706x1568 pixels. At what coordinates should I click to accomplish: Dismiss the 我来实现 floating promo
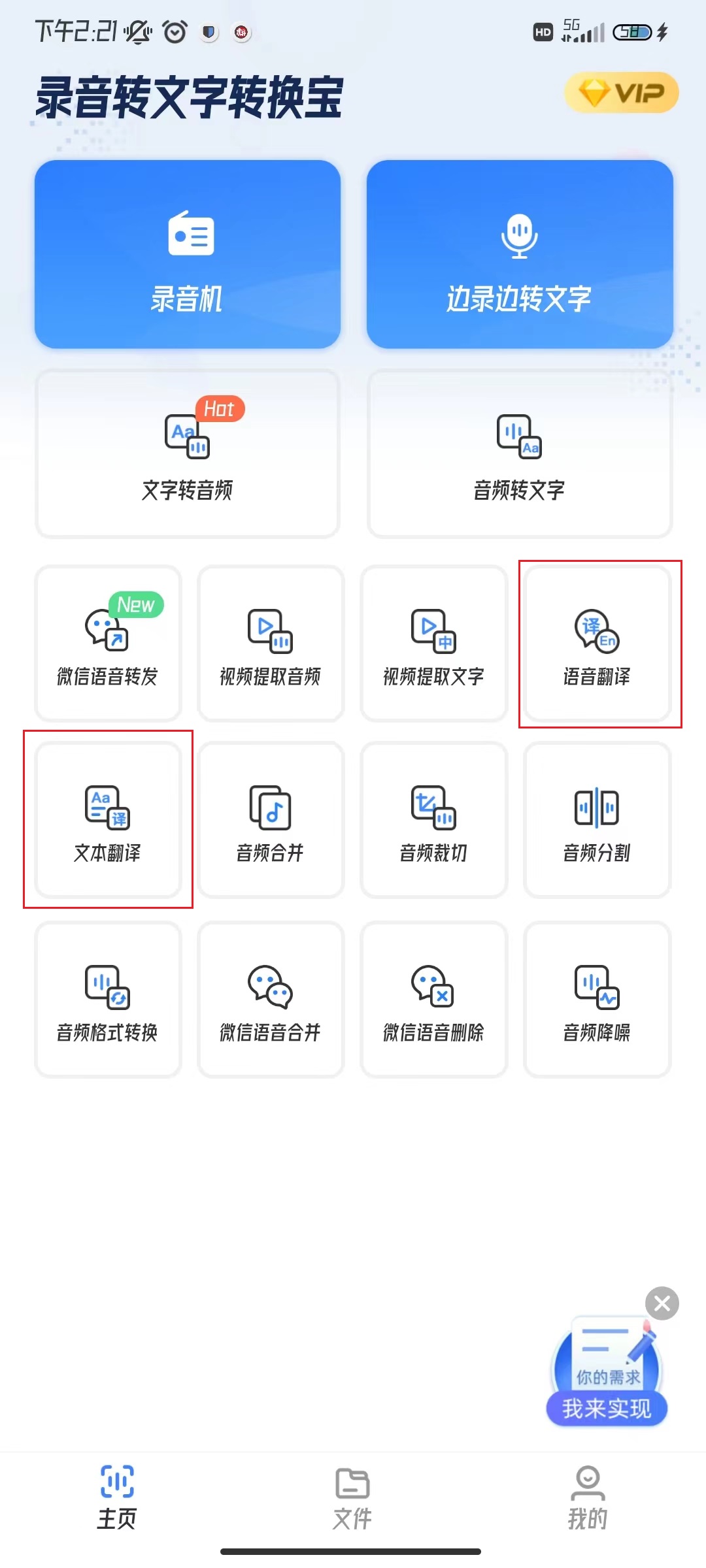pyautogui.click(x=662, y=1304)
